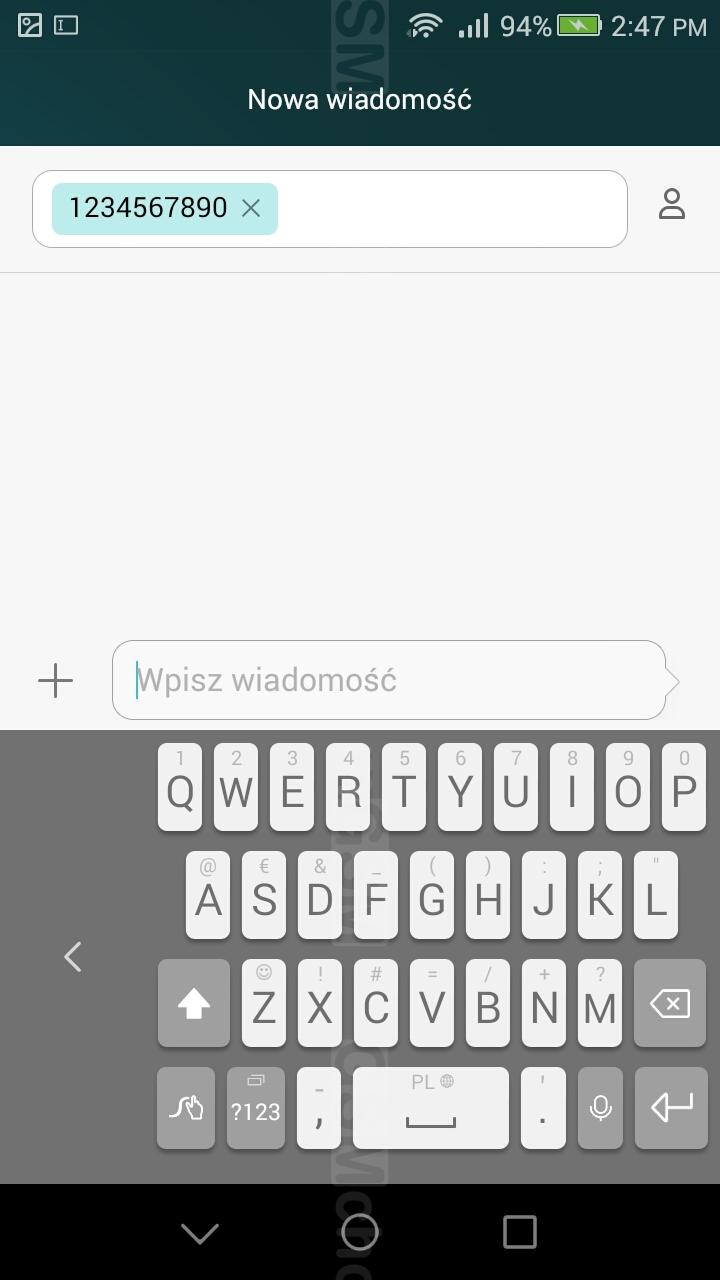720x1280 pixels.
Task: Tap the shift key on keyboard
Action: pyautogui.click(x=194, y=1003)
